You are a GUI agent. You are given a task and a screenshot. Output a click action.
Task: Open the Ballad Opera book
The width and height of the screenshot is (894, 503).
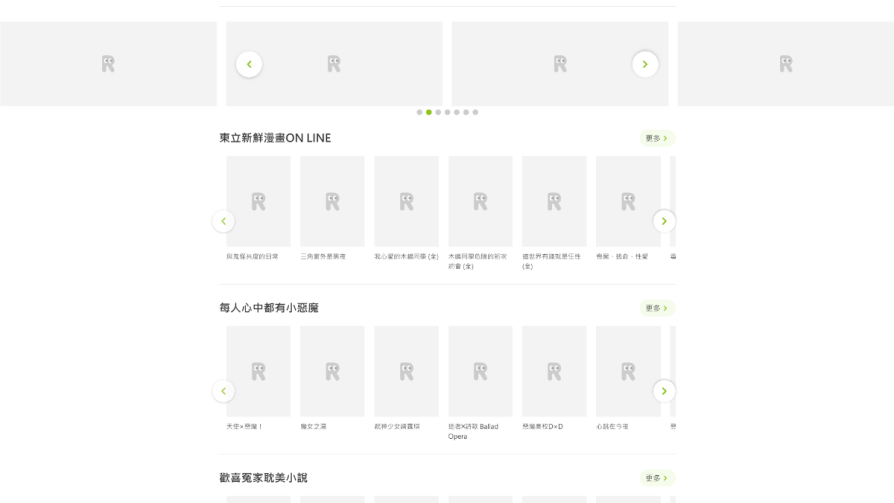480,383
